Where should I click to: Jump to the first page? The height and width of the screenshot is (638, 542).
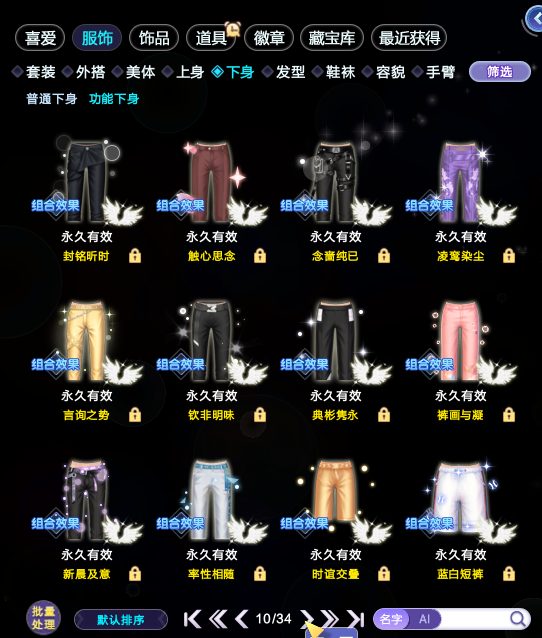click(192, 619)
